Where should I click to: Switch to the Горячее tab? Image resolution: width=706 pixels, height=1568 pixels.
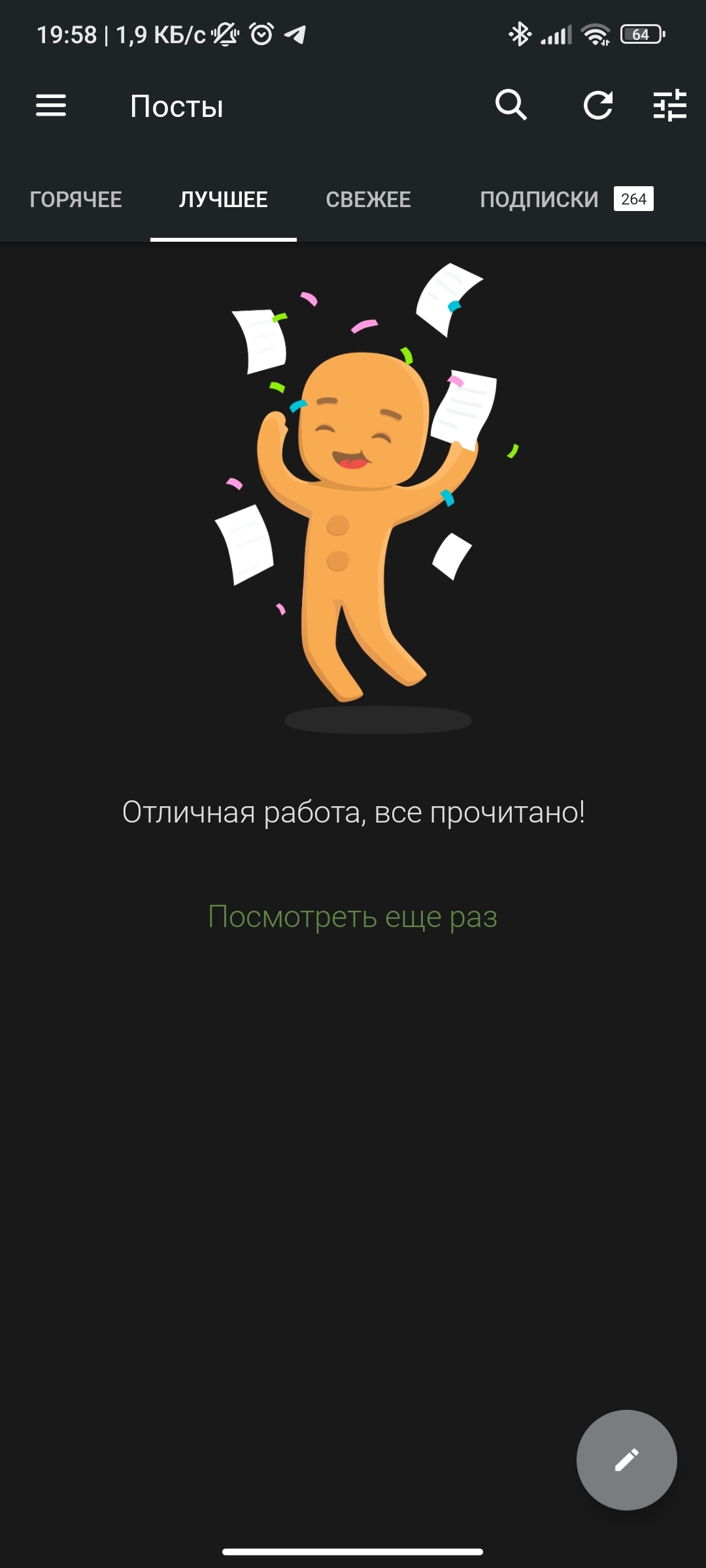click(76, 199)
